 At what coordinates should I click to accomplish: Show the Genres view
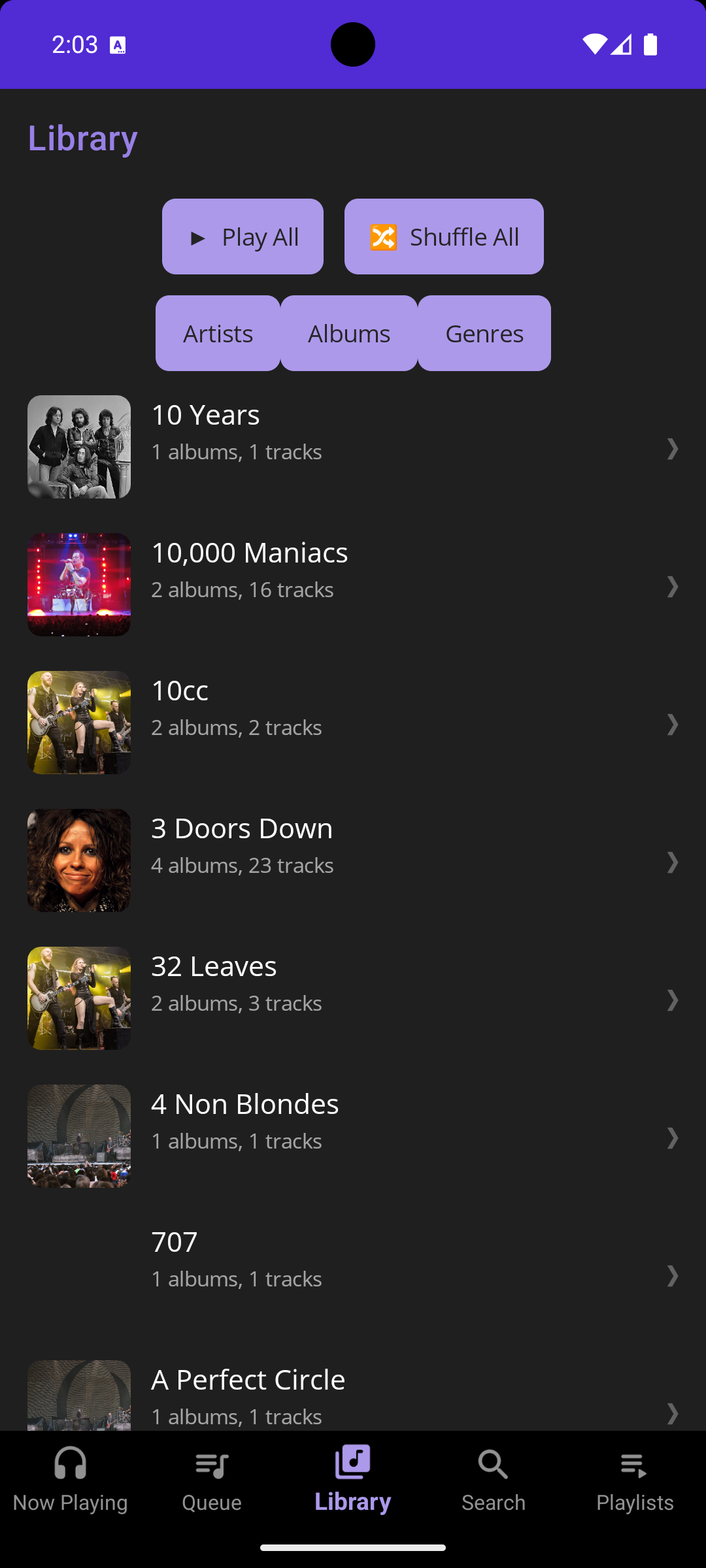point(484,333)
